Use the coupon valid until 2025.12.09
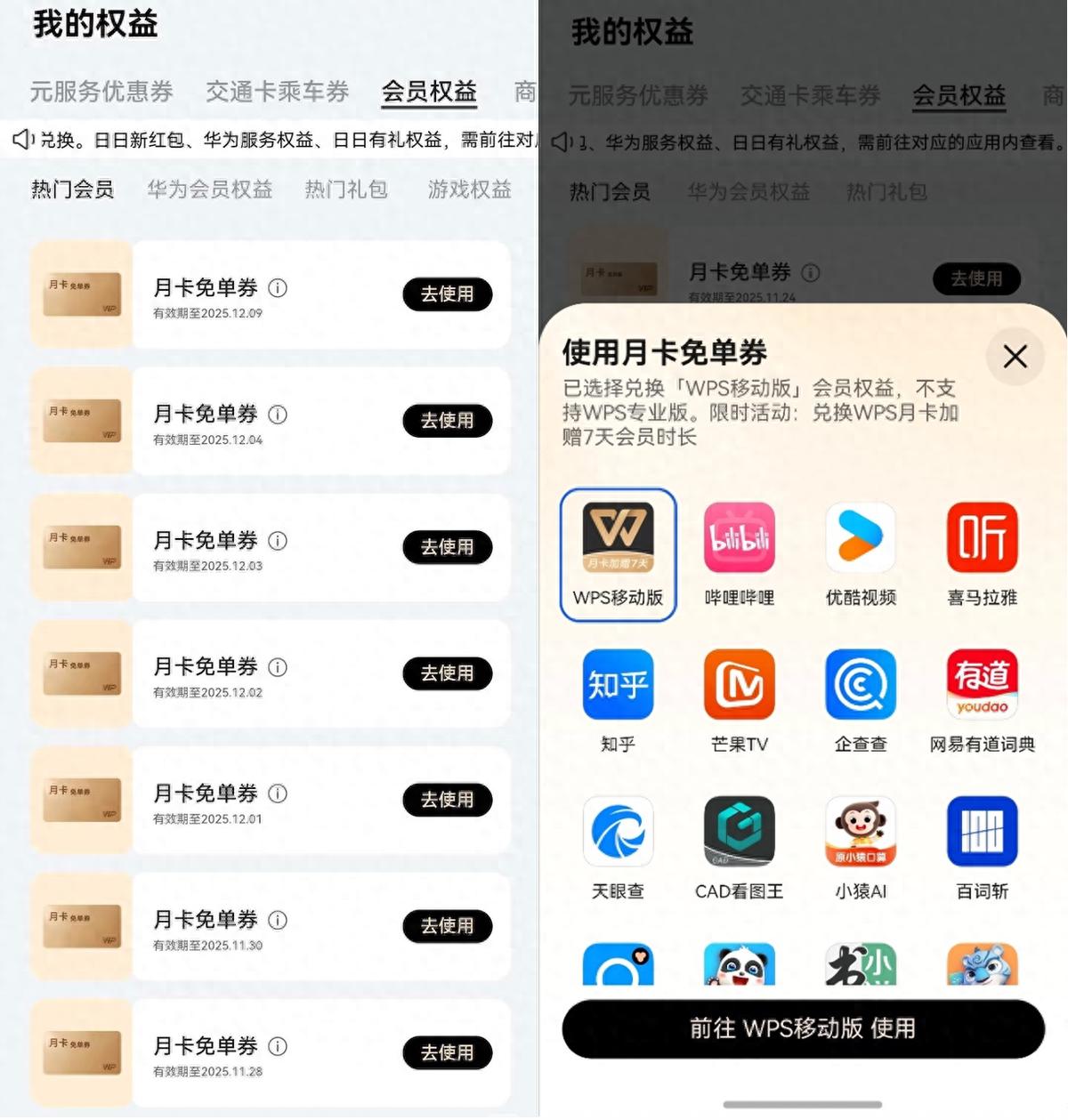Screen dimensions: 1068x1120 click(447, 294)
